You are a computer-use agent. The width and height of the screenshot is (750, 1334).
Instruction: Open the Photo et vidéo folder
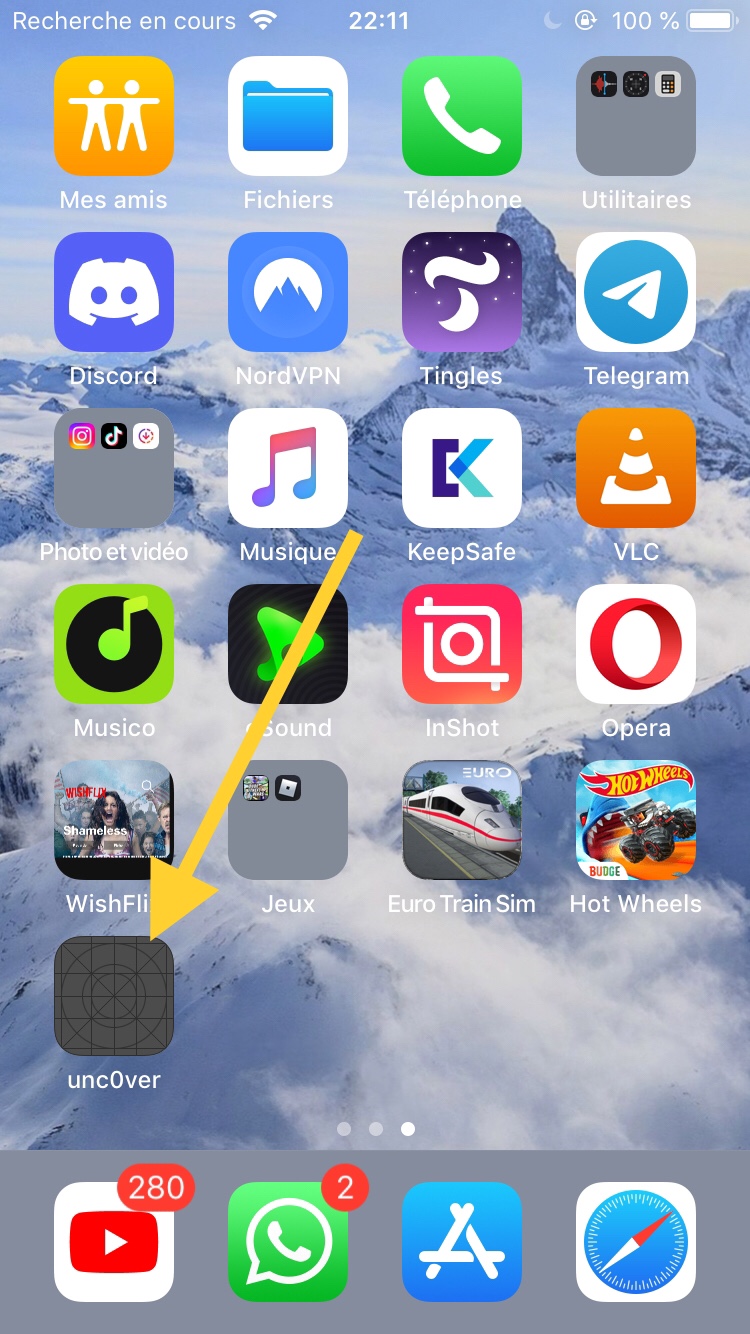(114, 468)
